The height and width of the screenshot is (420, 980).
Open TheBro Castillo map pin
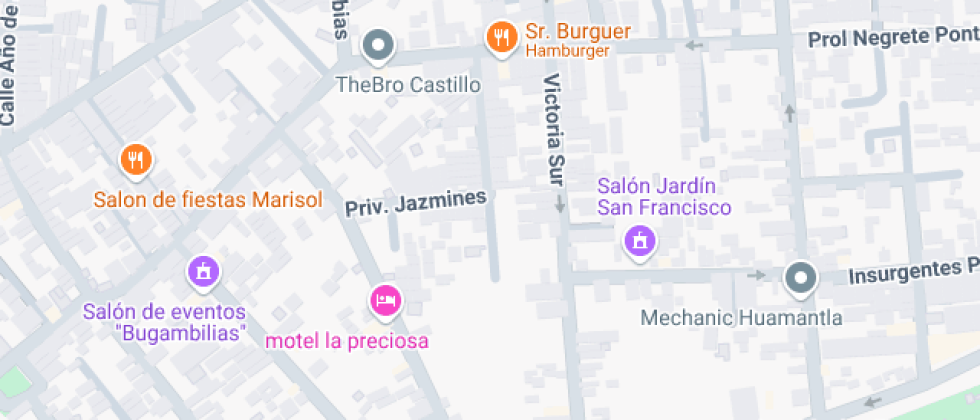[378, 45]
